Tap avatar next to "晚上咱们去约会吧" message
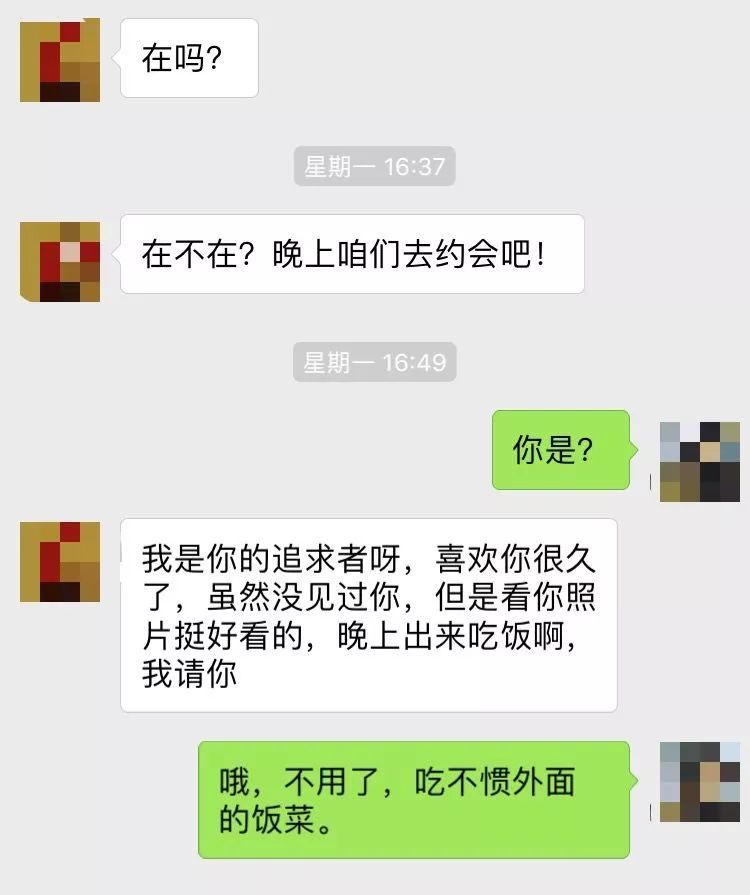The width and height of the screenshot is (750, 895). (60, 261)
